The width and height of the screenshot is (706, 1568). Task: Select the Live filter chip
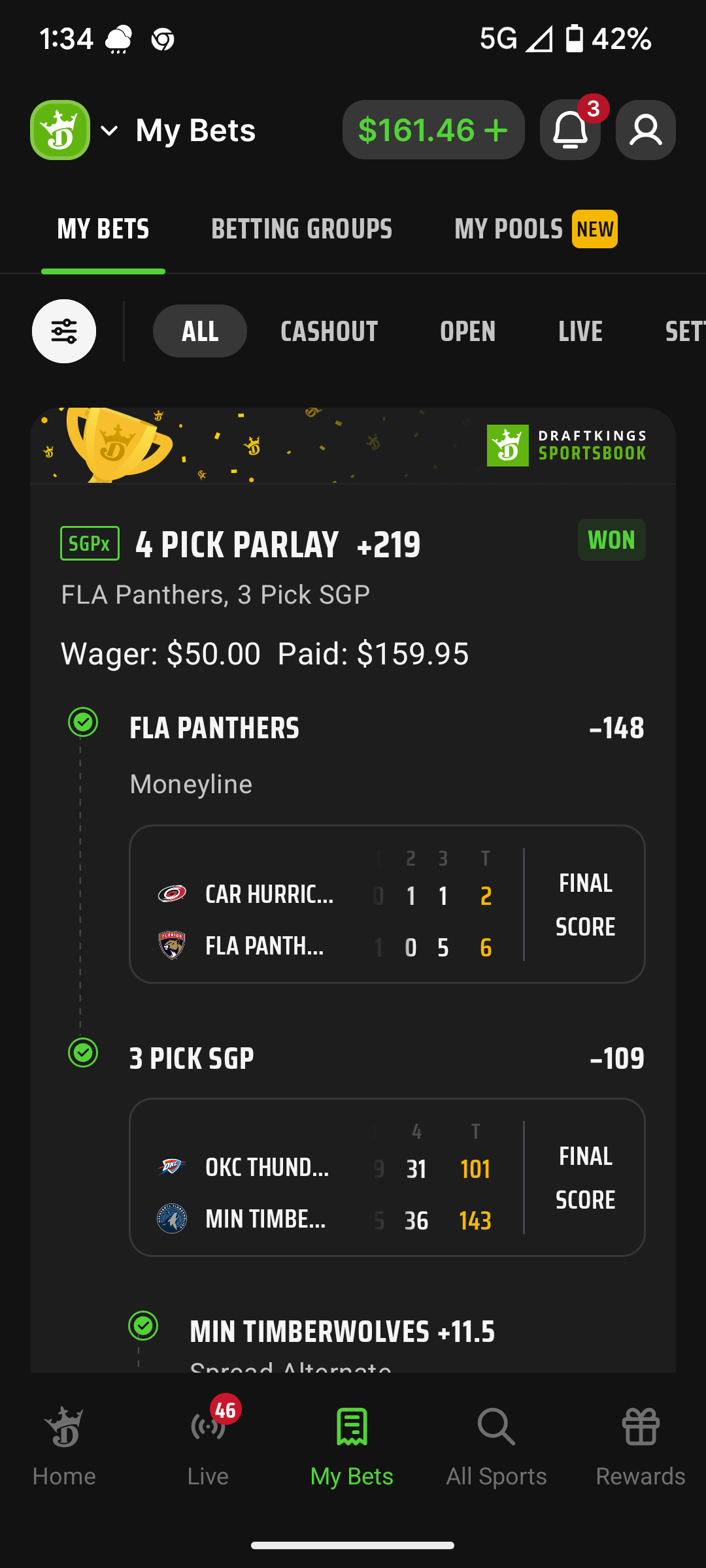click(580, 331)
